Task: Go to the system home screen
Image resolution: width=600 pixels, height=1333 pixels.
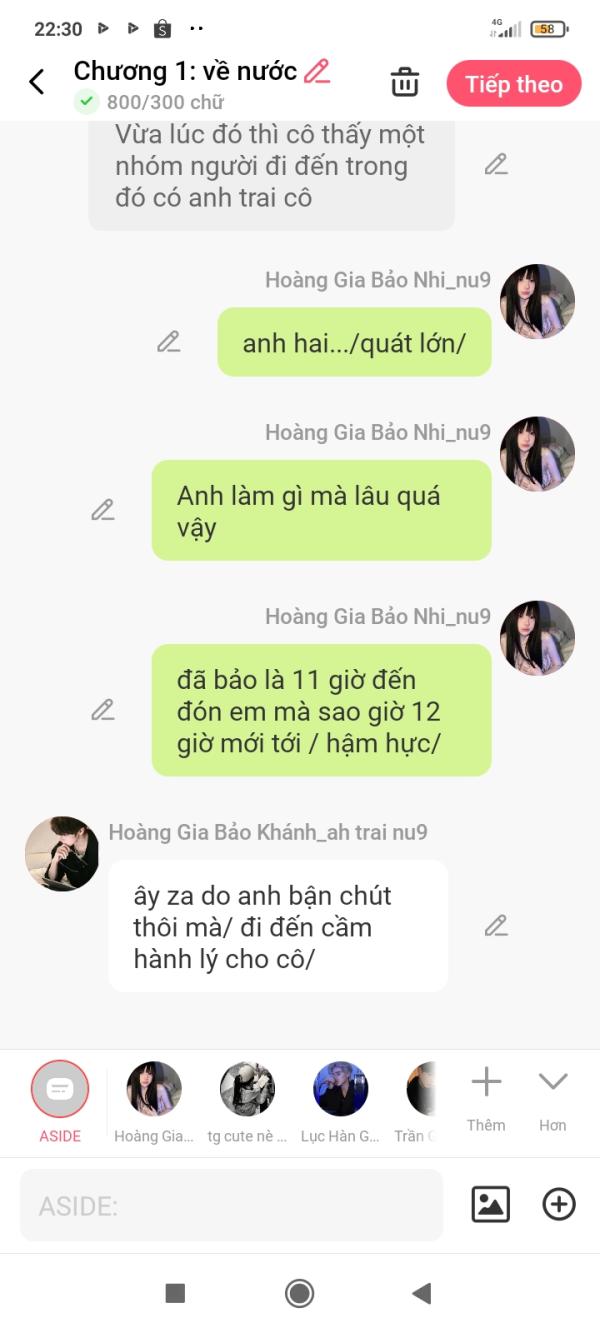Action: pyautogui.click(x=299, y=1293)
